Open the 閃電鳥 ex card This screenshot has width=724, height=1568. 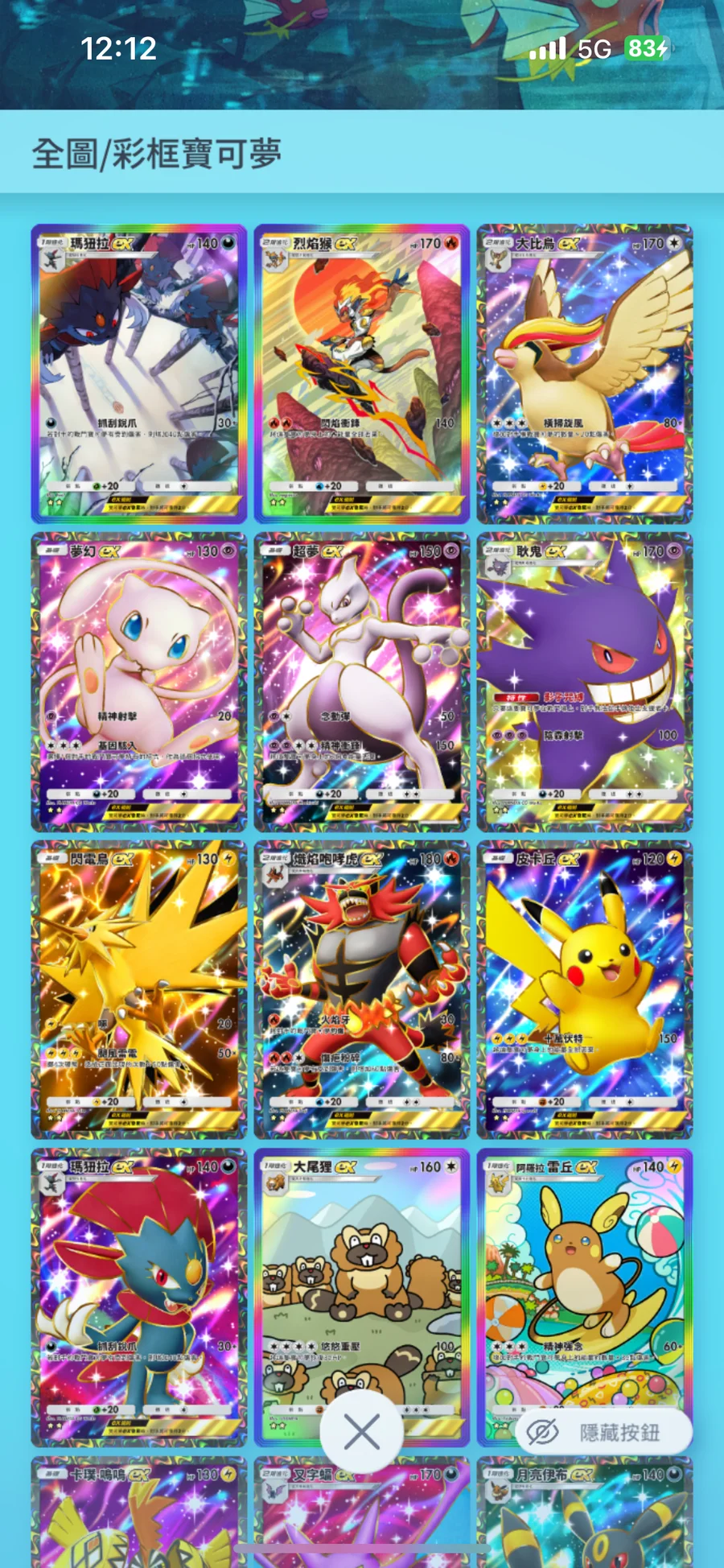[x=138, y=989]
